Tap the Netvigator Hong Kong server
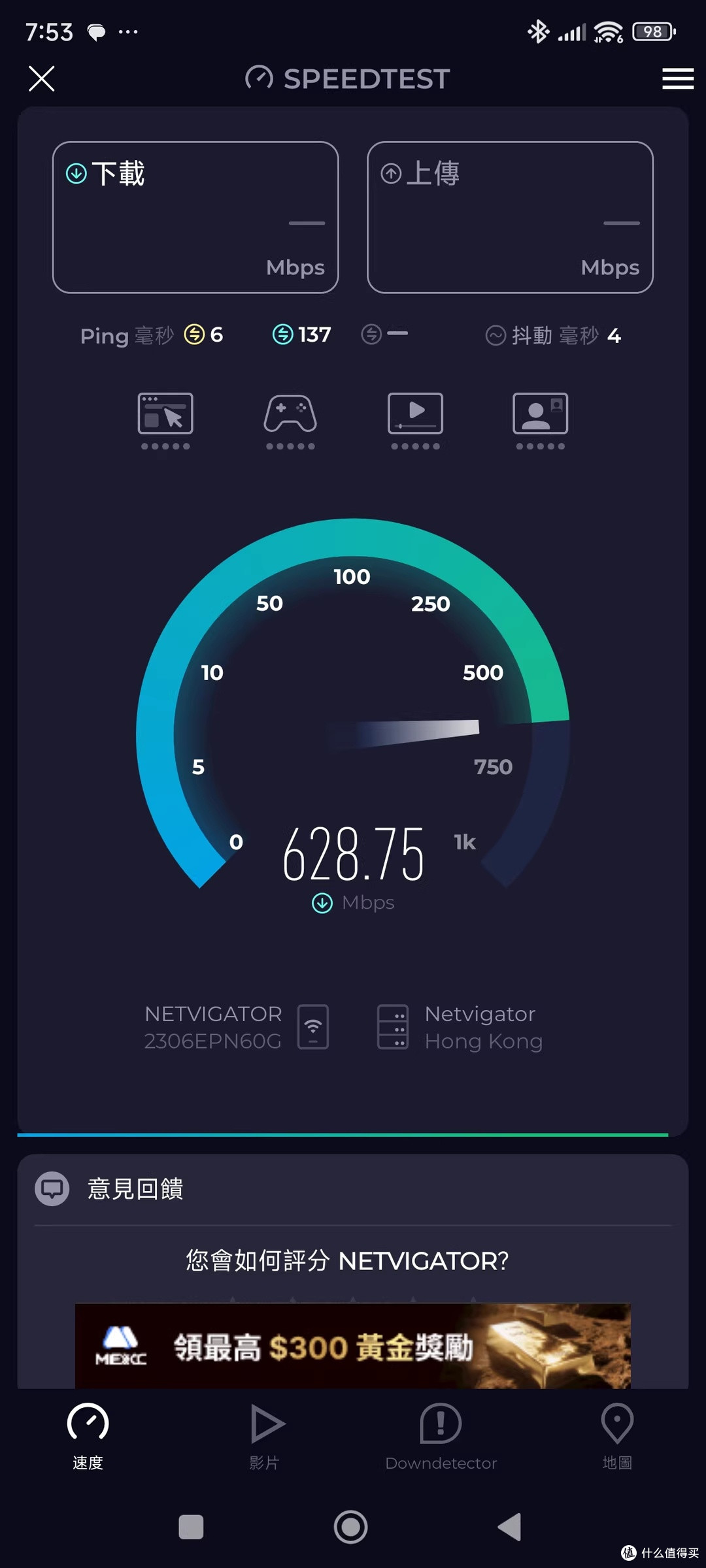The image size is (706, 1568). [460, 1027]
